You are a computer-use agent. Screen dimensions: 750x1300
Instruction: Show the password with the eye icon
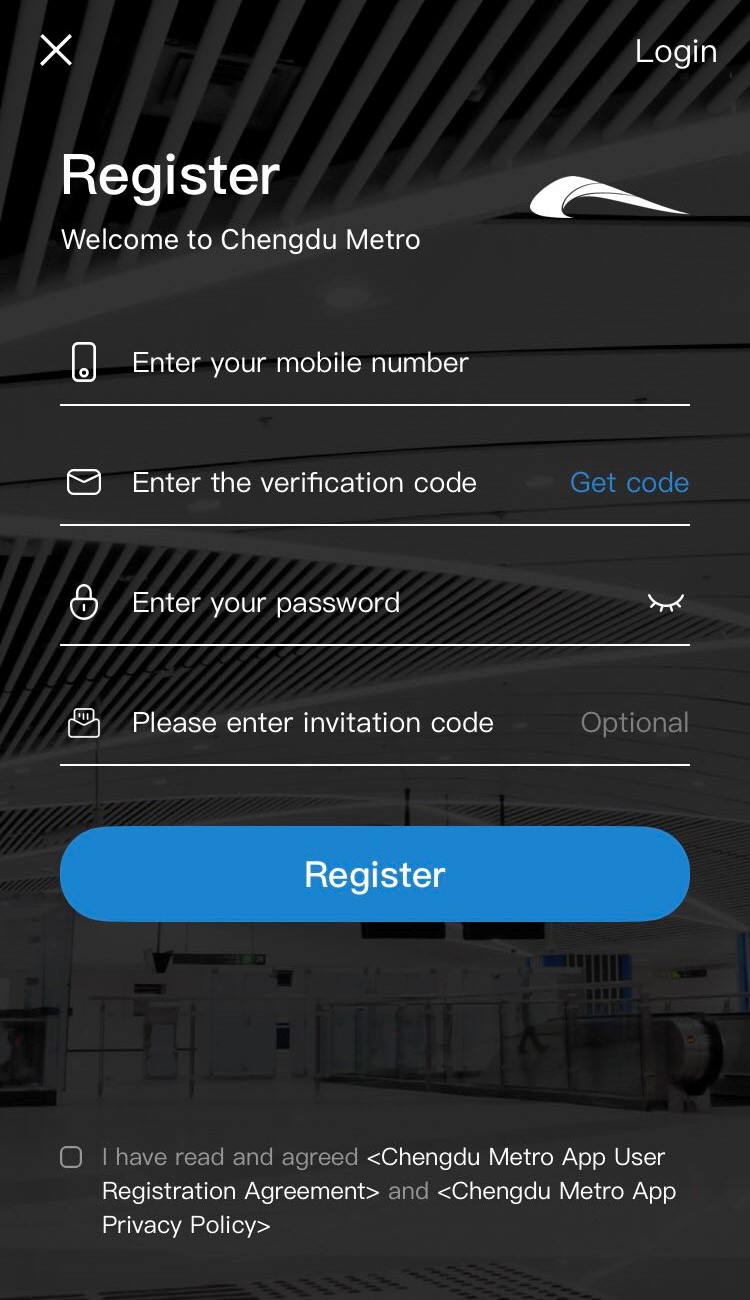tap(665, 602)
